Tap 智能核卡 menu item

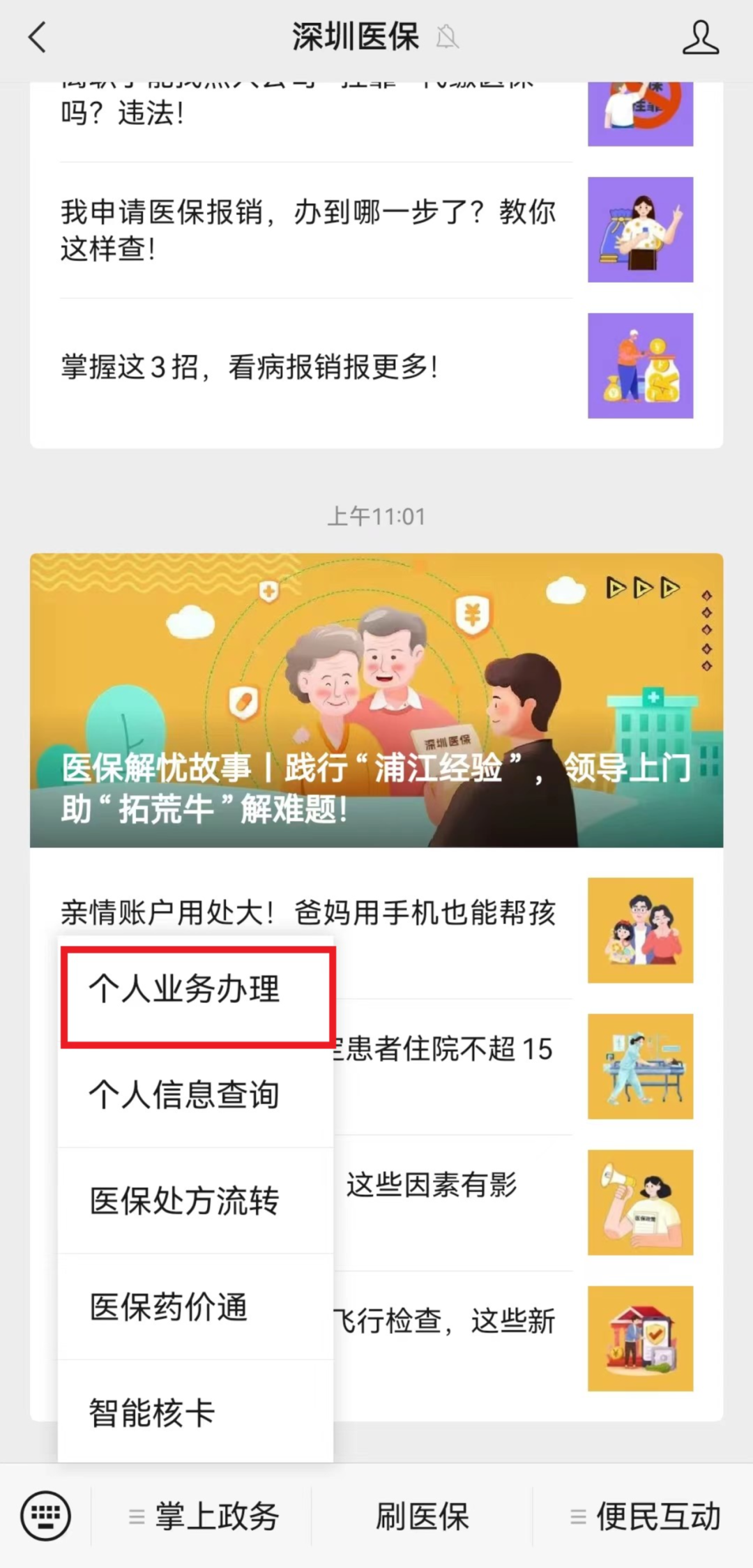pyautogui.click(x=153, y=1412)
